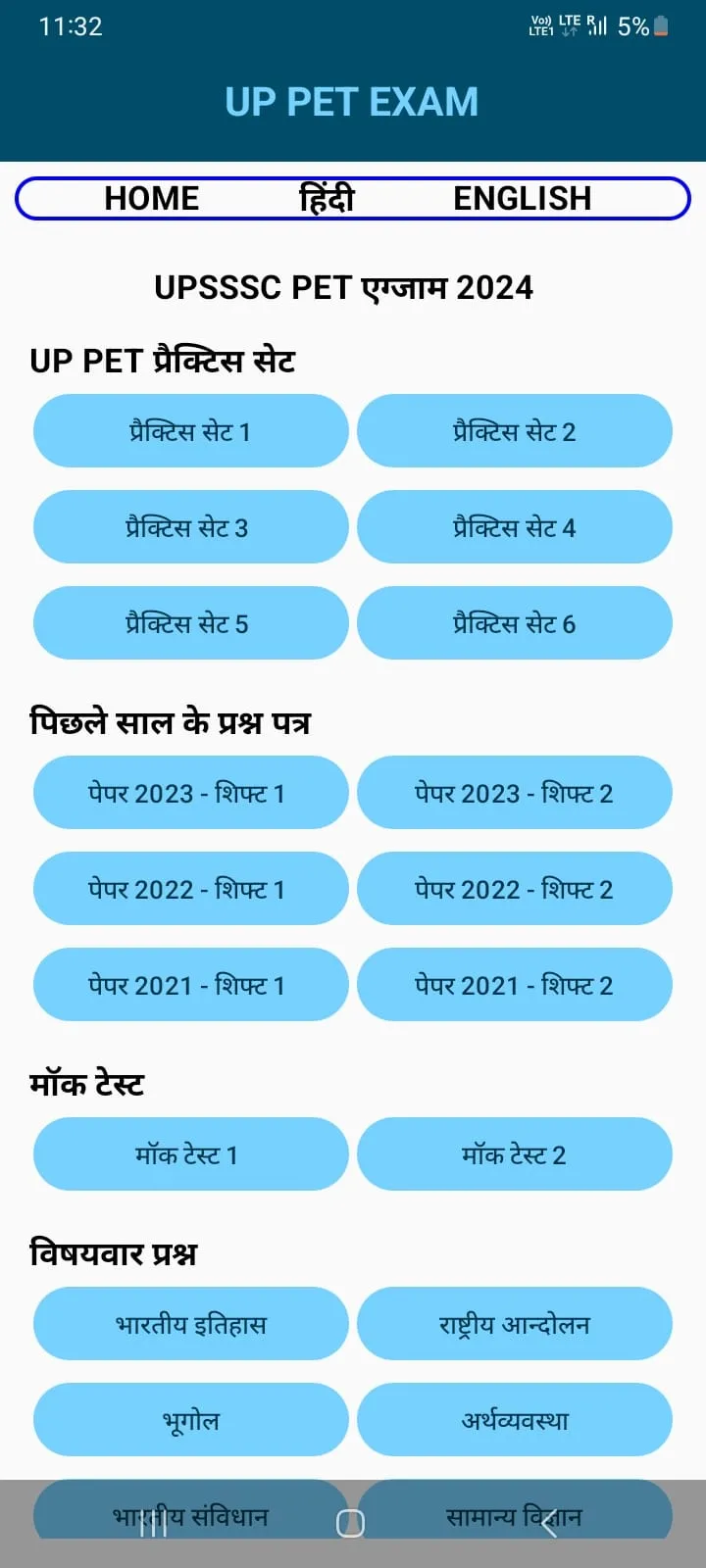Open पेपर 2021 - शिफ्ट 1
706x1568 pixels.
[191, 985]
